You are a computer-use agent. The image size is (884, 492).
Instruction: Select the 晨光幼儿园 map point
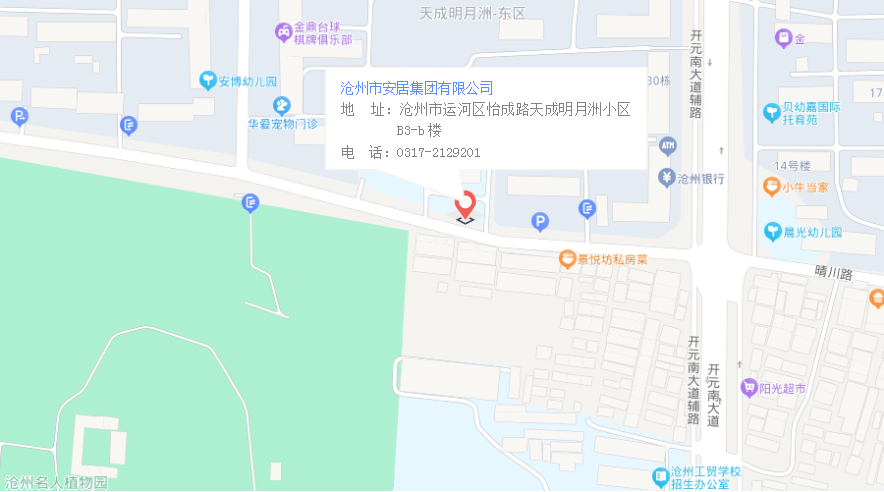(772, 232)
